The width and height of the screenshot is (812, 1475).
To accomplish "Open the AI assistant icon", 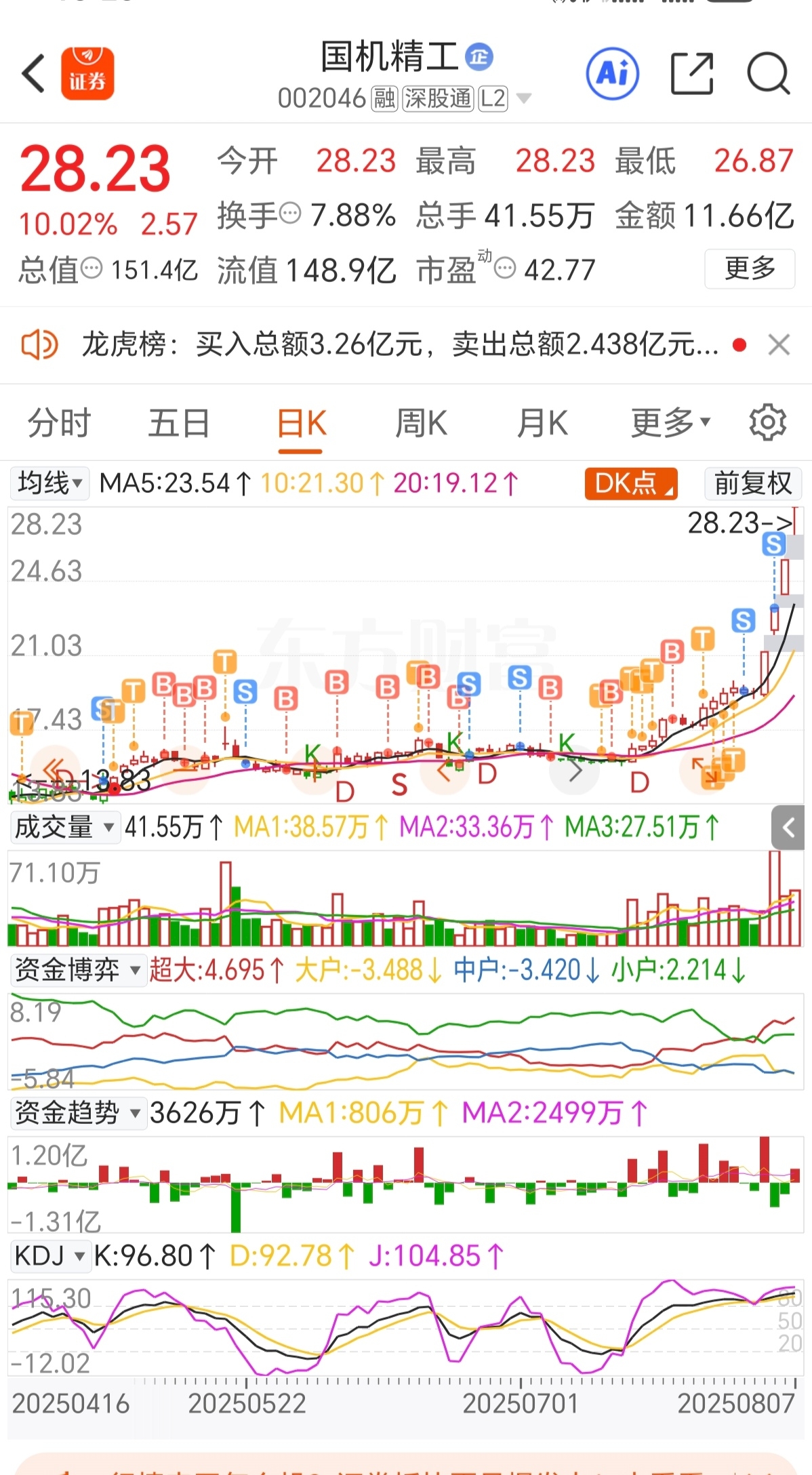I will [613, 73].
